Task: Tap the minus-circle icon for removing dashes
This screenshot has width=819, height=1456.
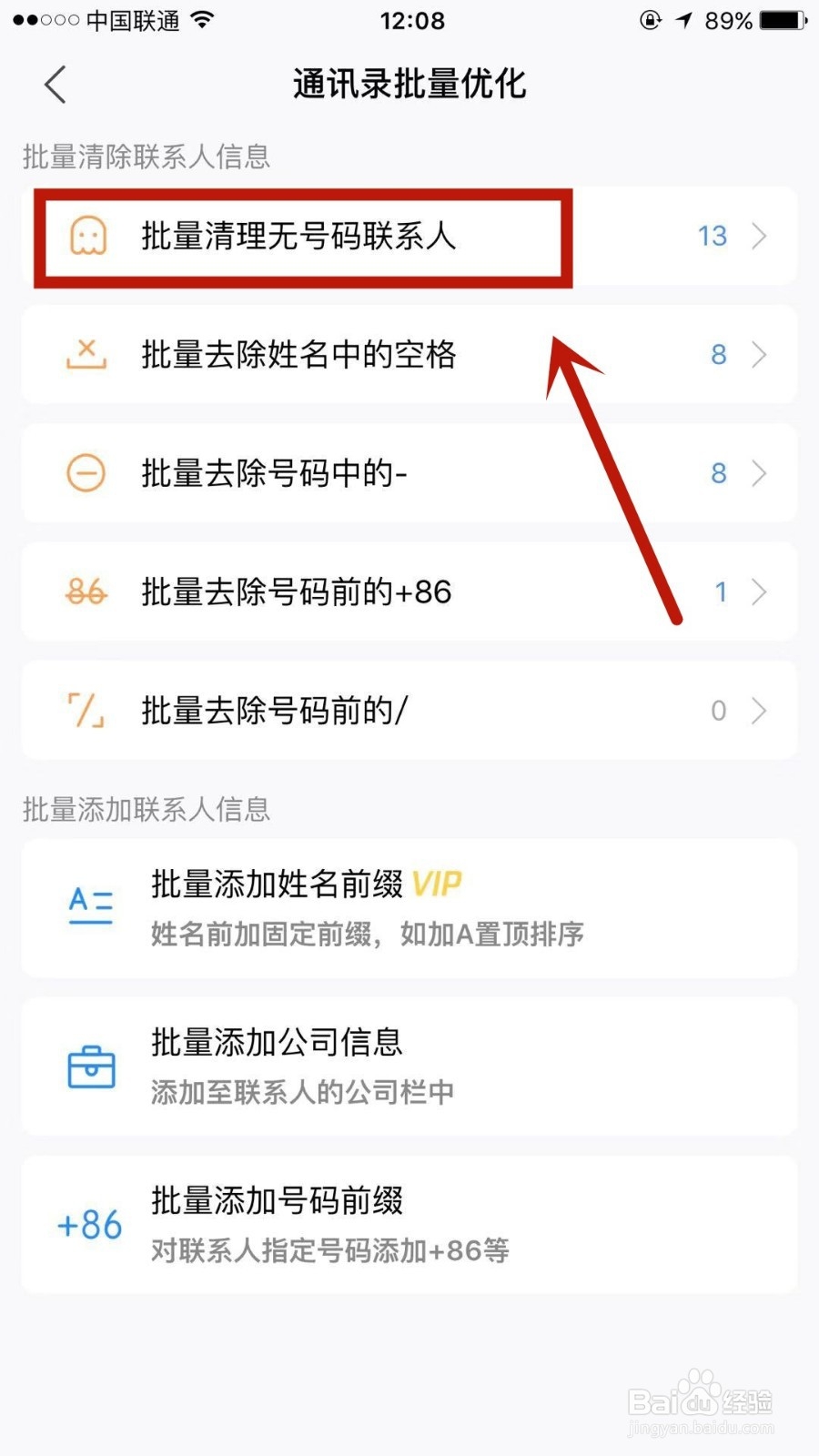Action: click(86, 474)
